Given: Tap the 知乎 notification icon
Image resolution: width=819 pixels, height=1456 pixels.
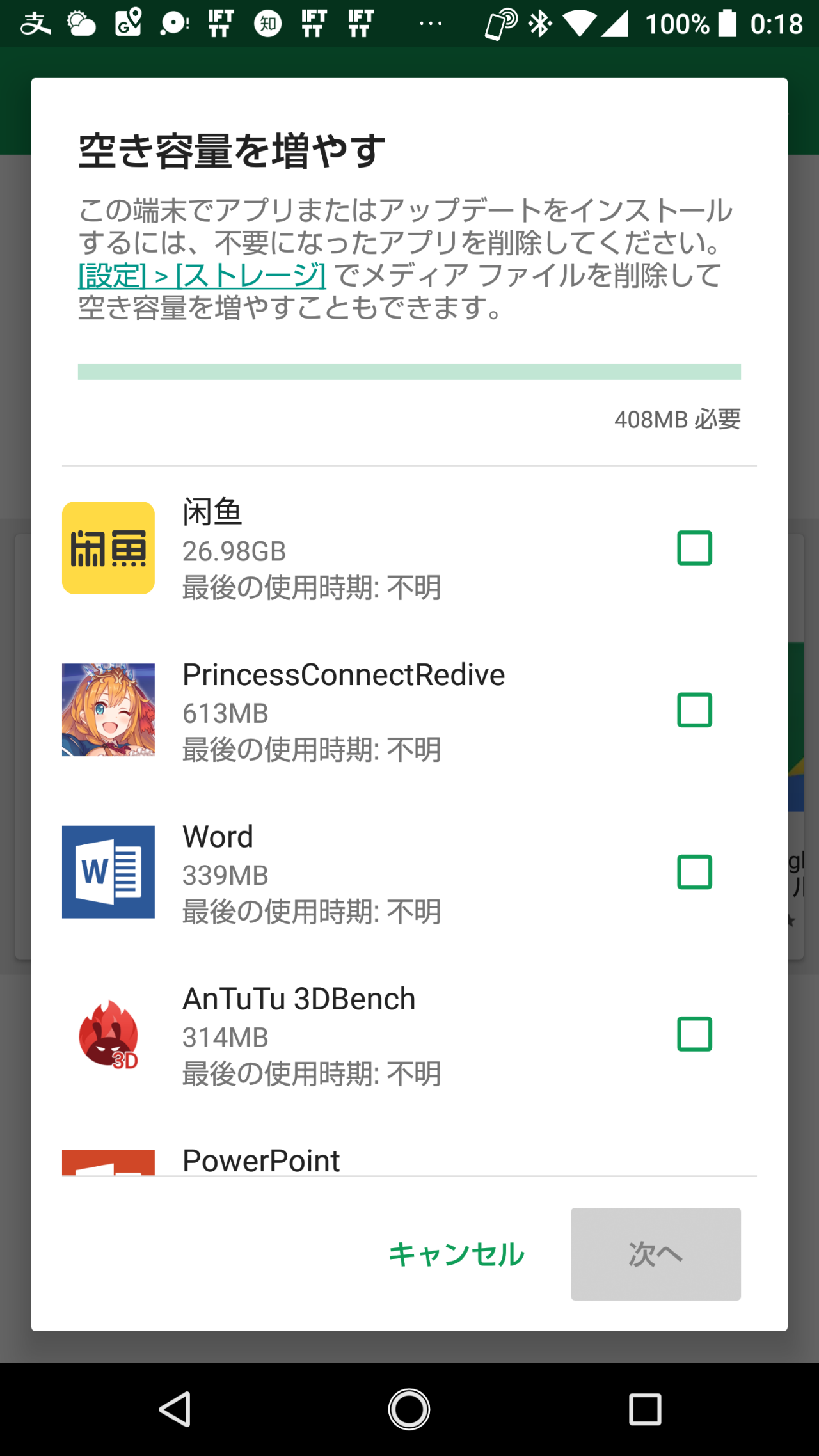Looking at the screenshot, I should coord(267,23).
